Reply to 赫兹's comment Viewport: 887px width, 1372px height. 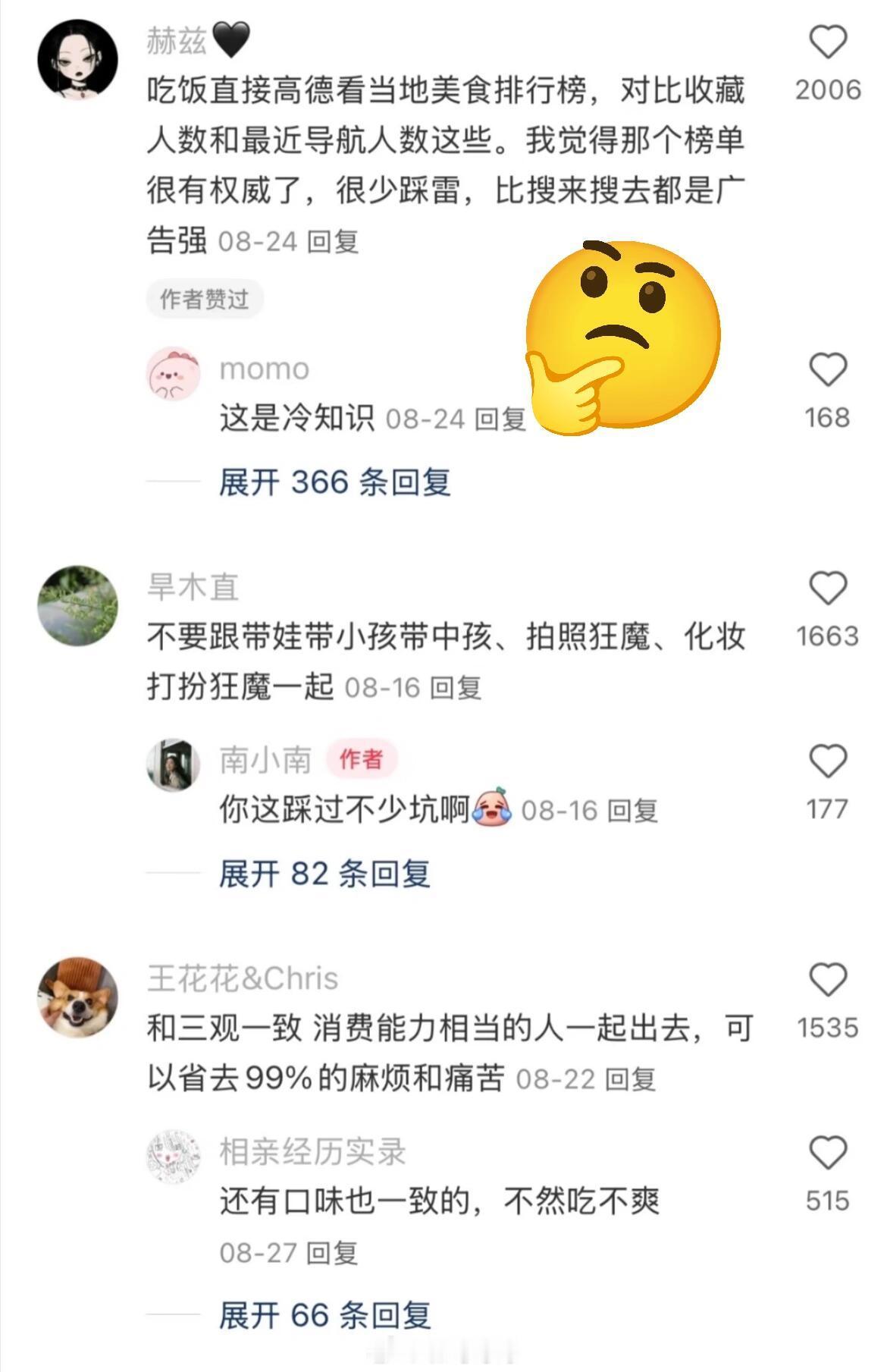point(334,242)
